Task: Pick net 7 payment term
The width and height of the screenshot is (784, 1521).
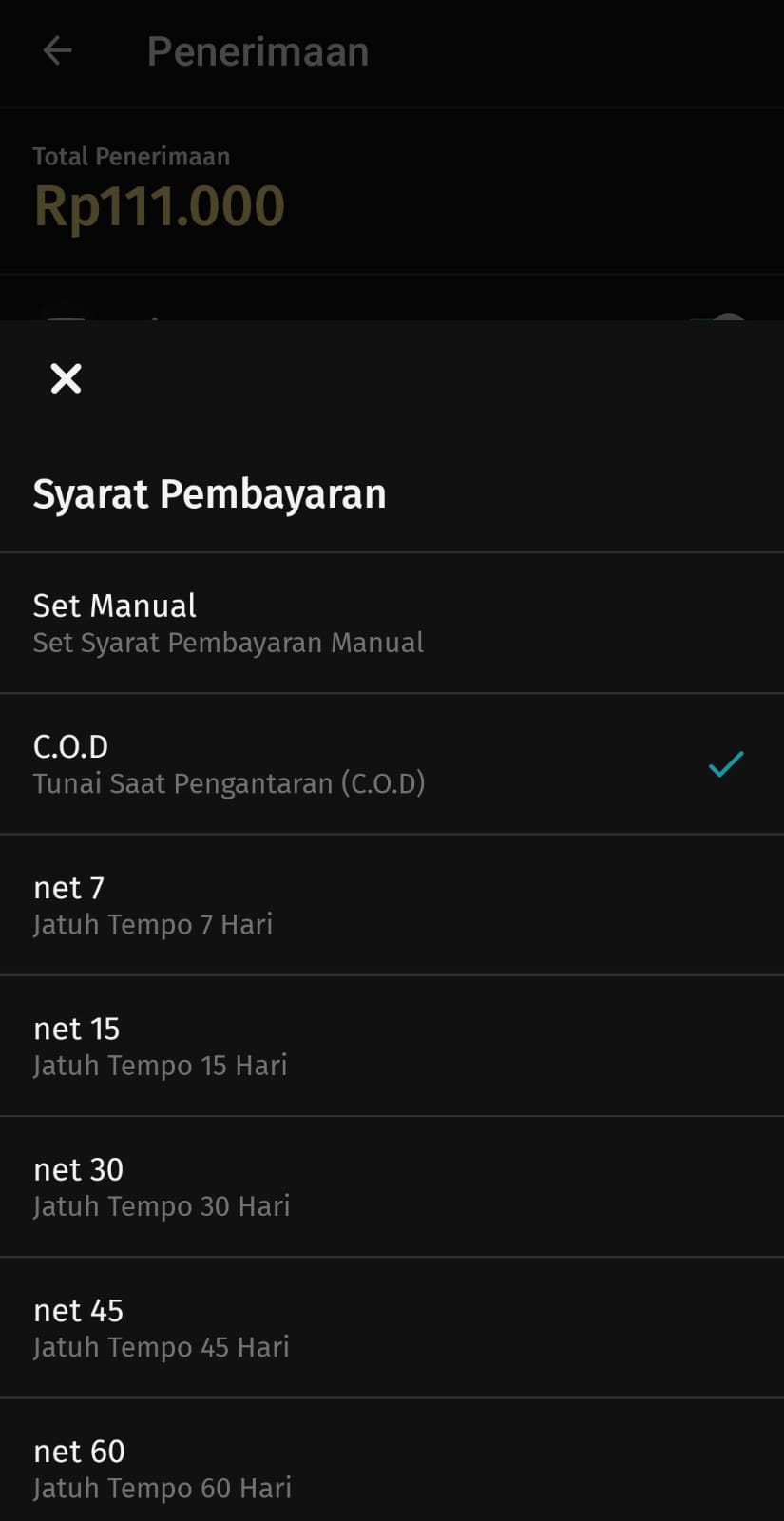Action: tap(392, 904)
